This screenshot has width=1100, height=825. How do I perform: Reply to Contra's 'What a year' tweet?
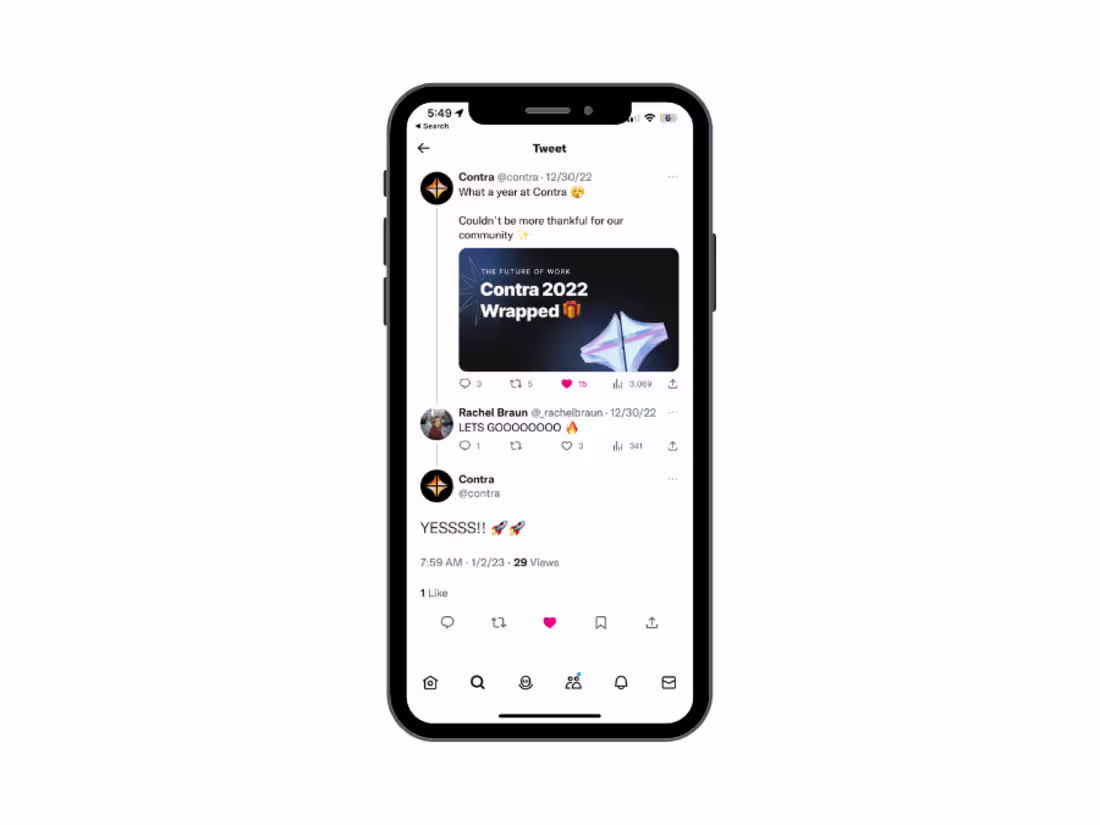(465, 384)
